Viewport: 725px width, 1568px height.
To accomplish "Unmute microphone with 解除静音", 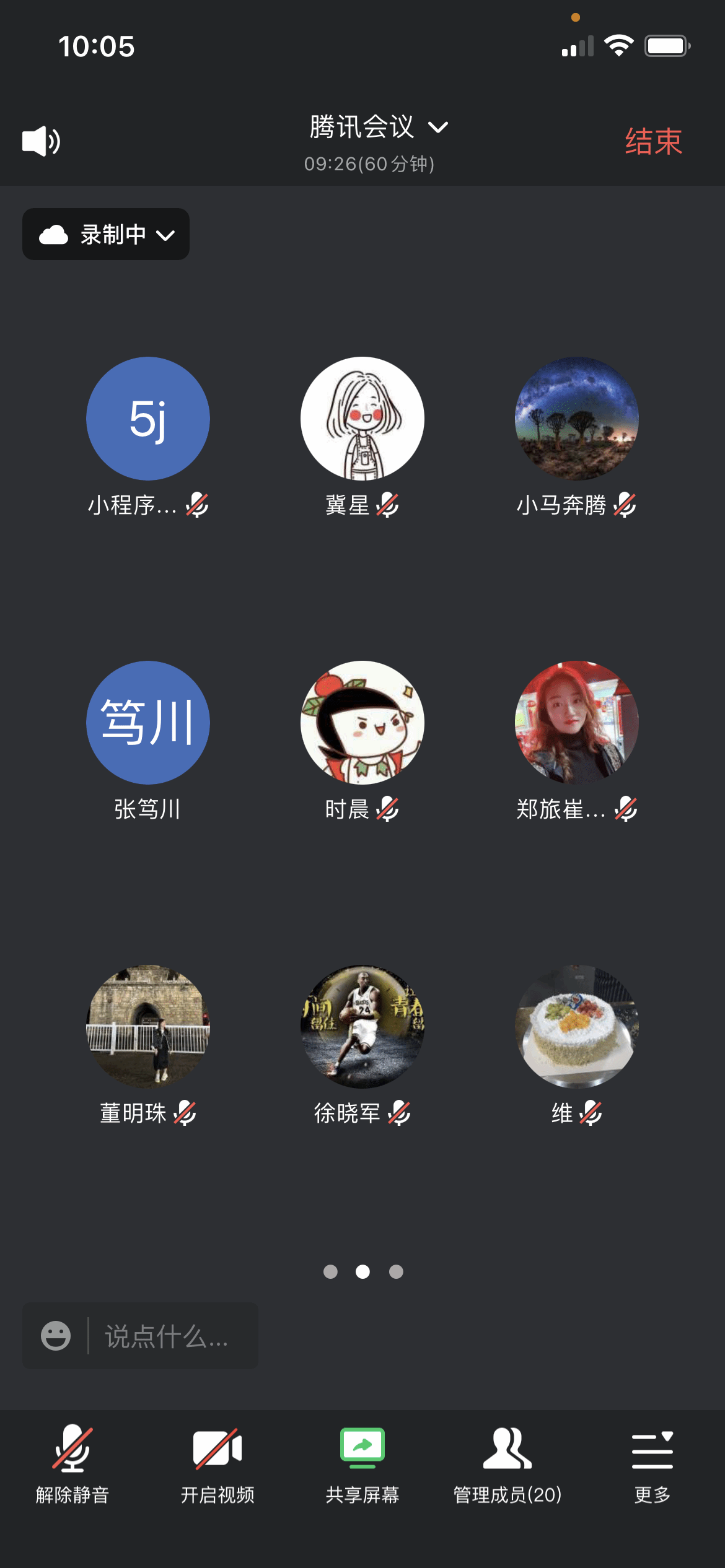I will (x=72, y=1464).
